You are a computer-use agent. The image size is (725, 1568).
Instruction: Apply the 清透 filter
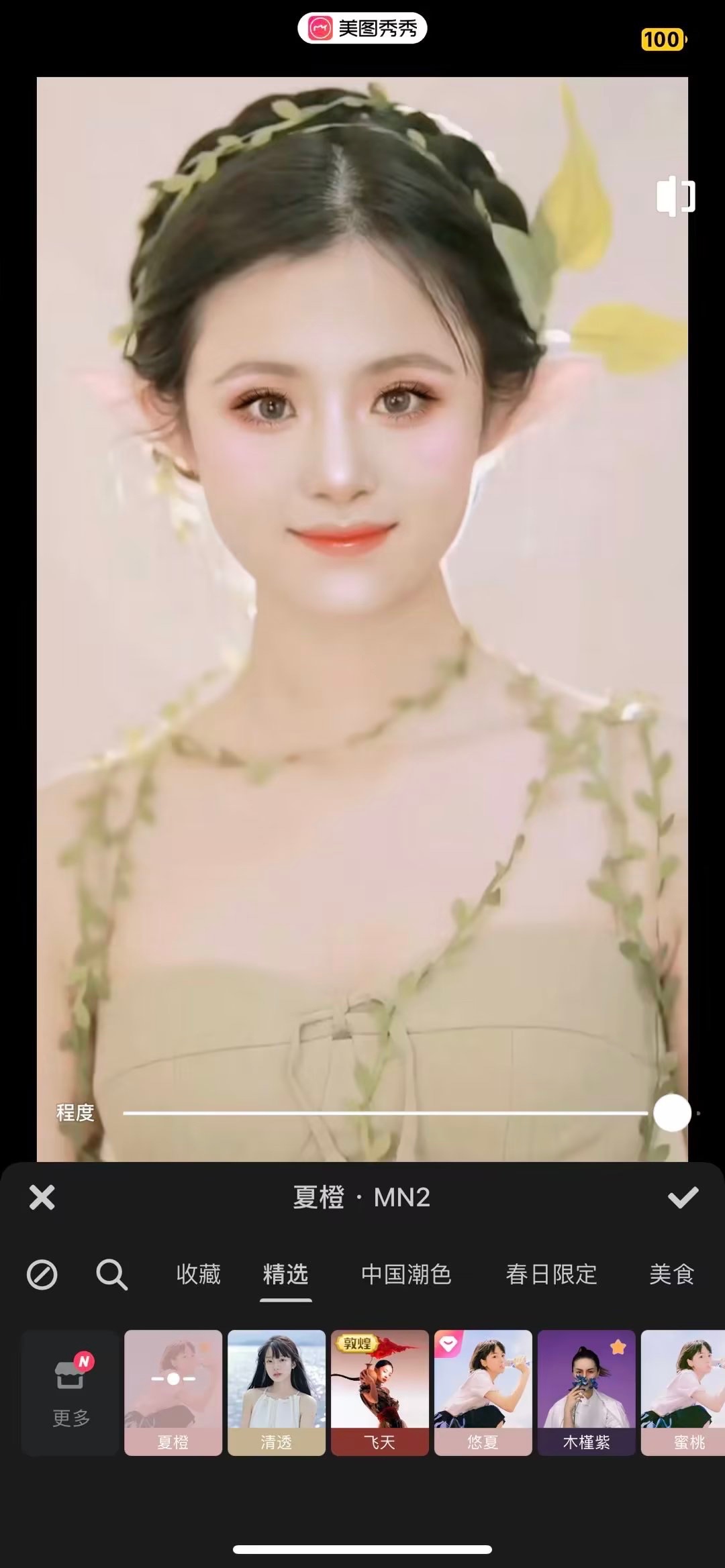click(277, 1392)
